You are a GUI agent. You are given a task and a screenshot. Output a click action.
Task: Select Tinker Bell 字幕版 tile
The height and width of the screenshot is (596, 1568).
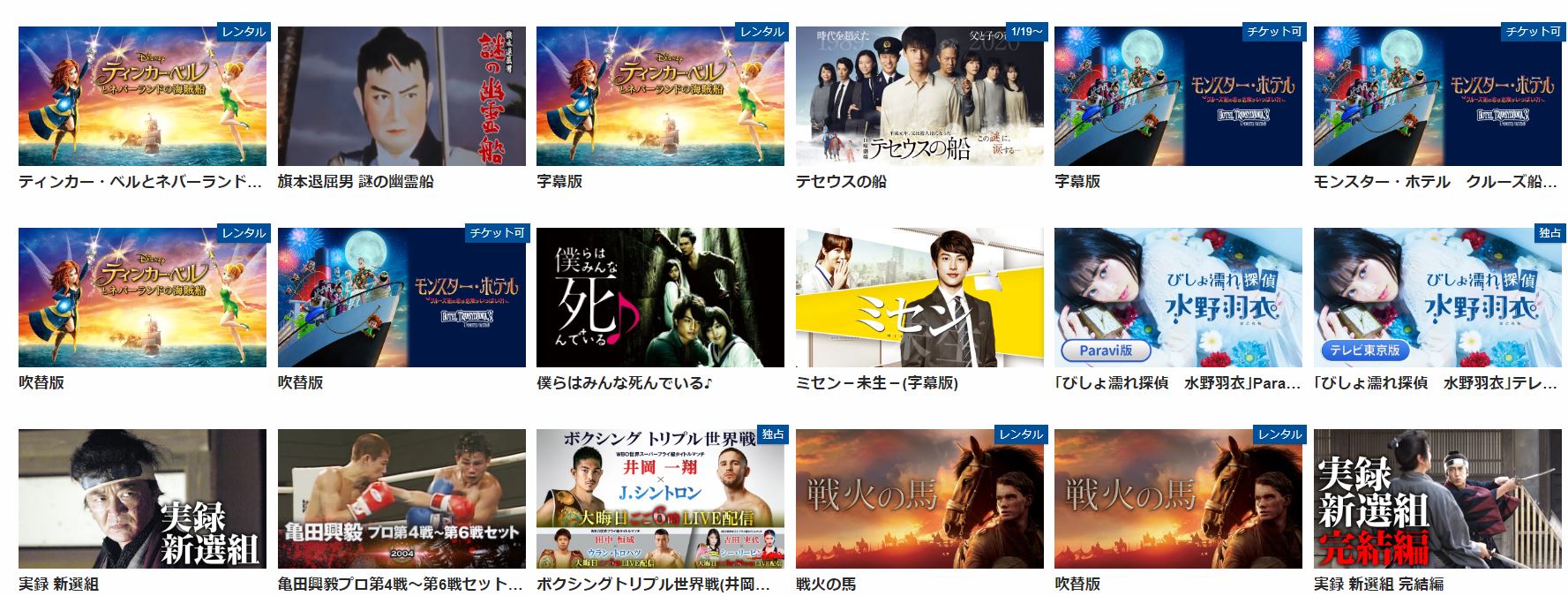pyautogui.click(x=660, y=96)
